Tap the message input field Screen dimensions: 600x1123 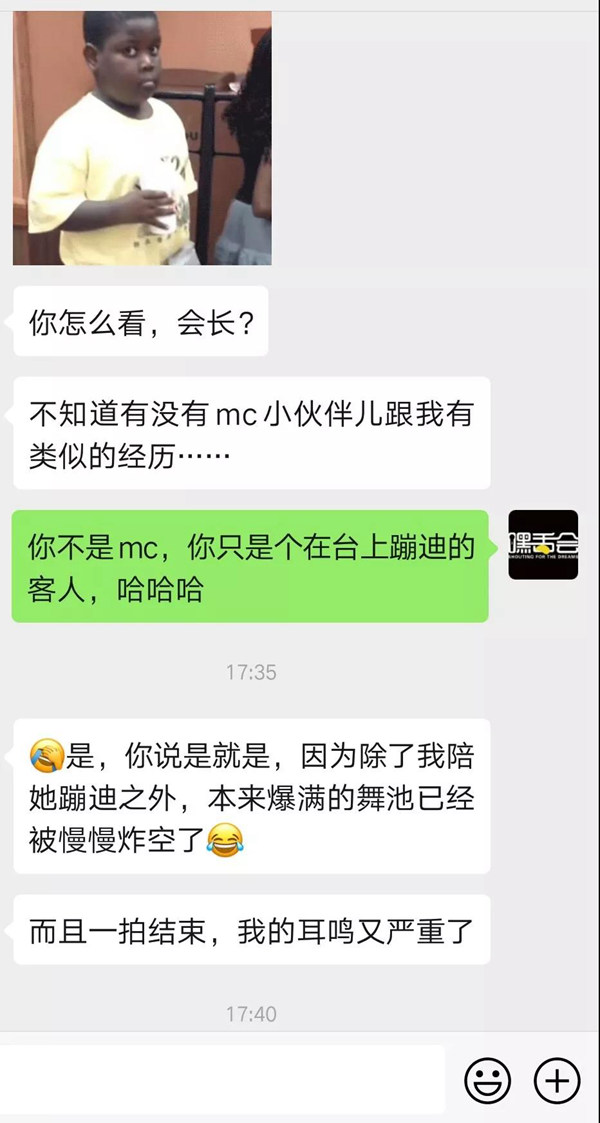(222, 1079)
